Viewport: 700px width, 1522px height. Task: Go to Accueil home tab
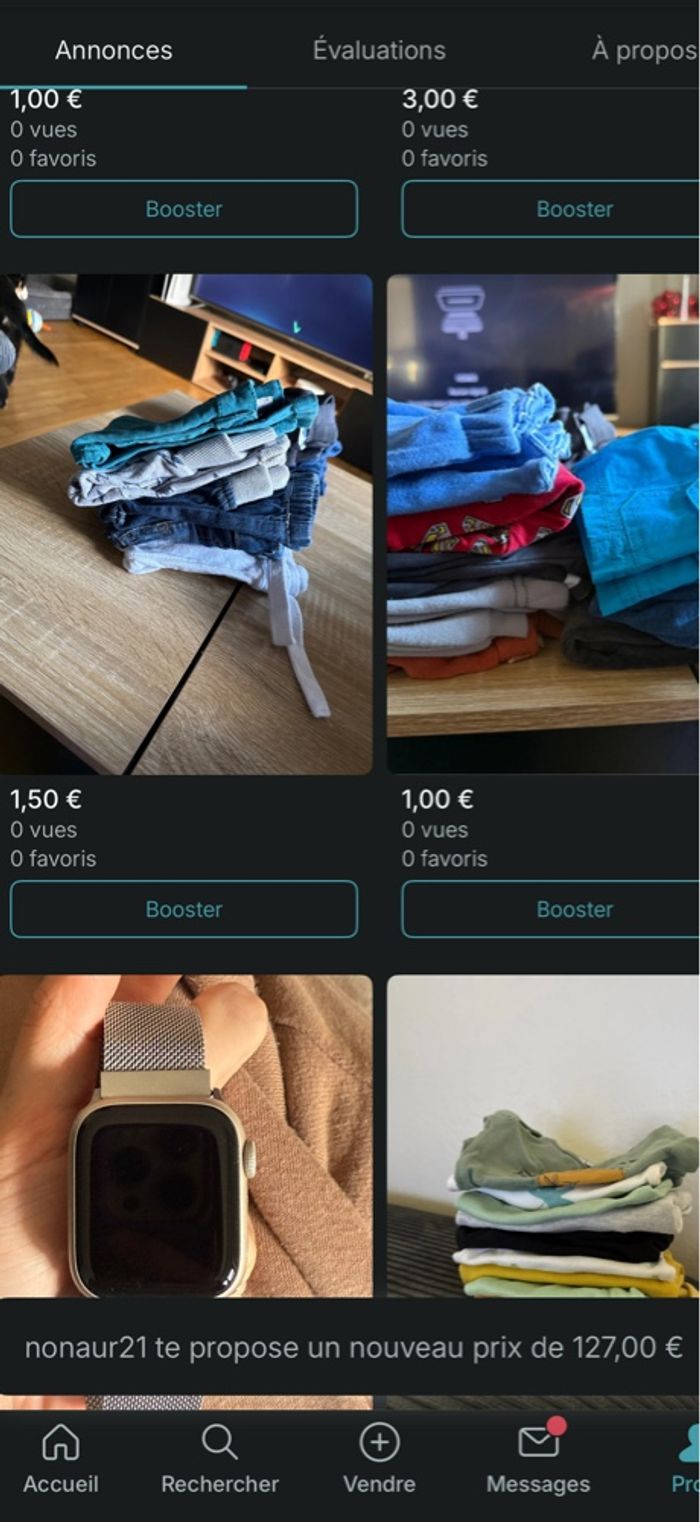(x=61, y=1460)
